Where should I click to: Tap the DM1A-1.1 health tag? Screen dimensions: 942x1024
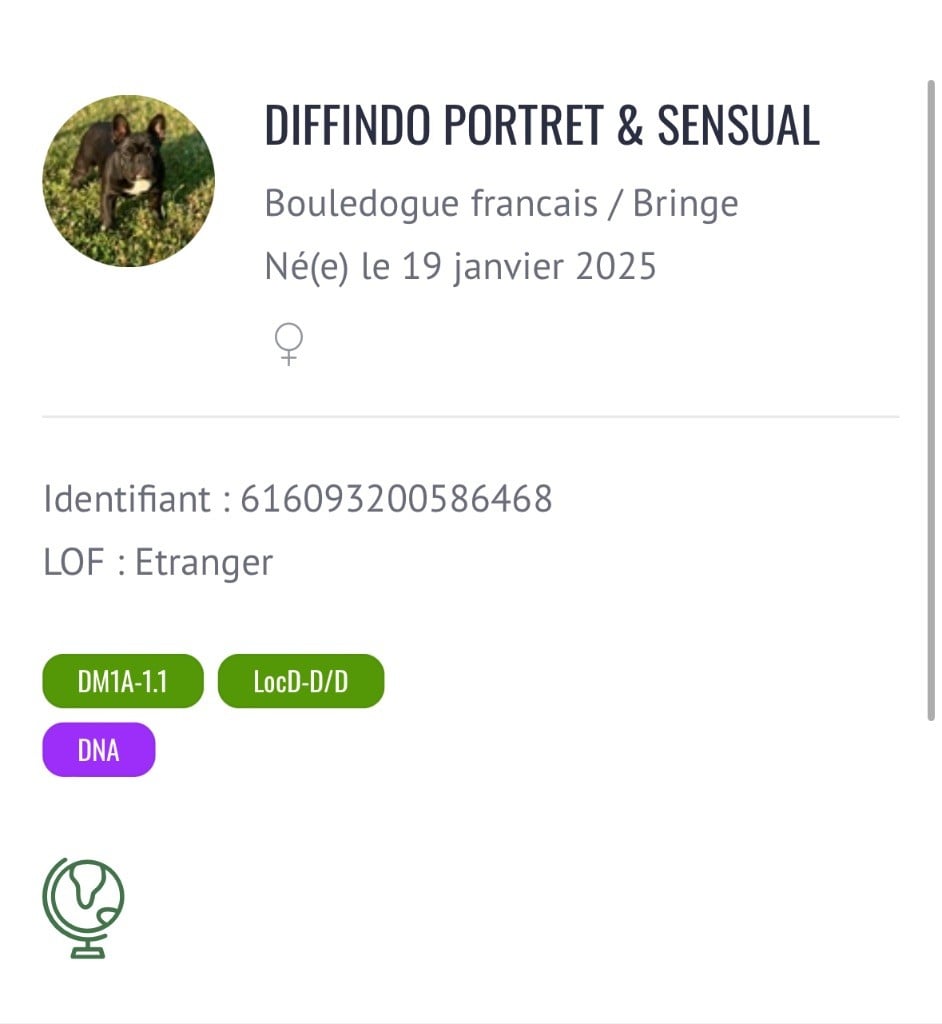click(123, 682)
